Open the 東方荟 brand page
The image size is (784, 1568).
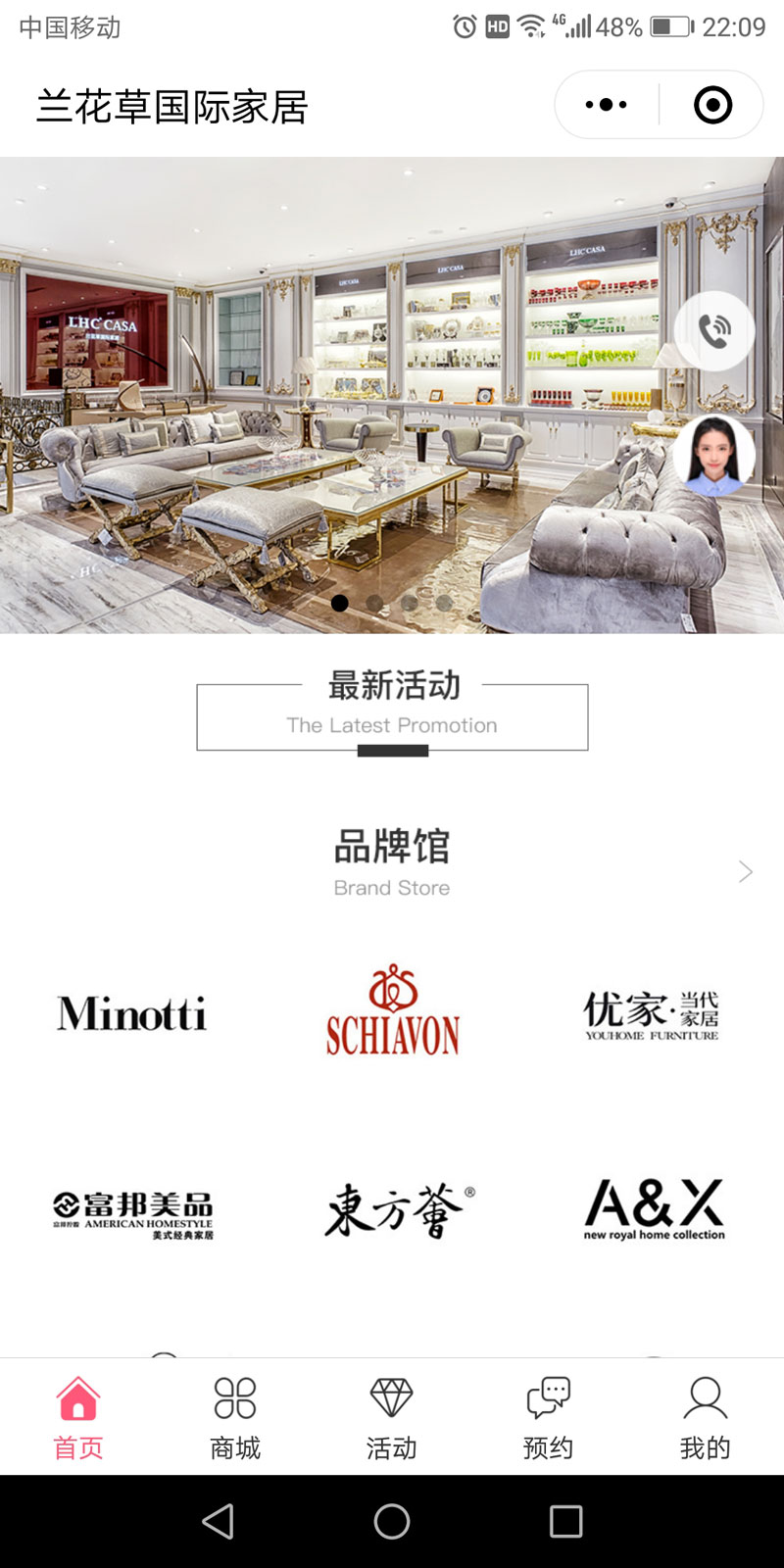pyautogui.click(x=398, y=1211)
